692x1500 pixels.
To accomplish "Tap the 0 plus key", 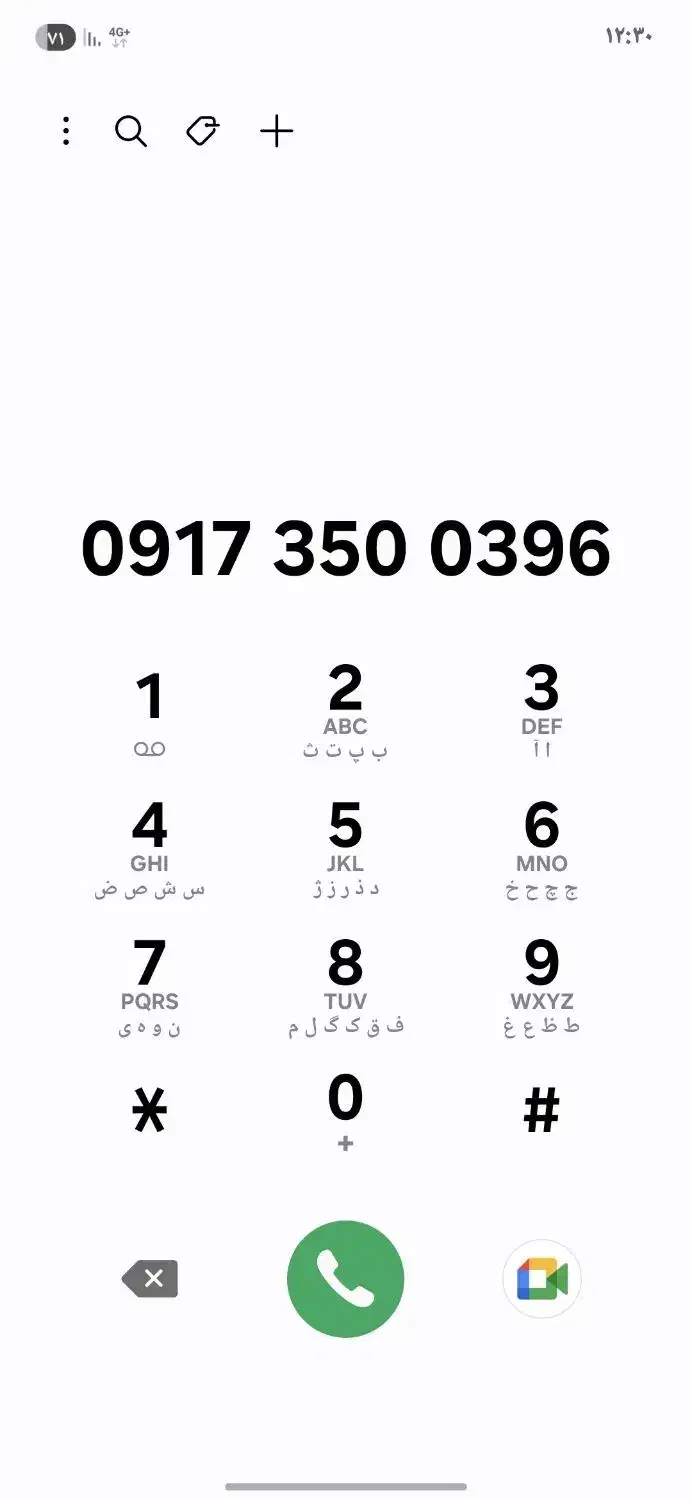I will point(345,1111).
